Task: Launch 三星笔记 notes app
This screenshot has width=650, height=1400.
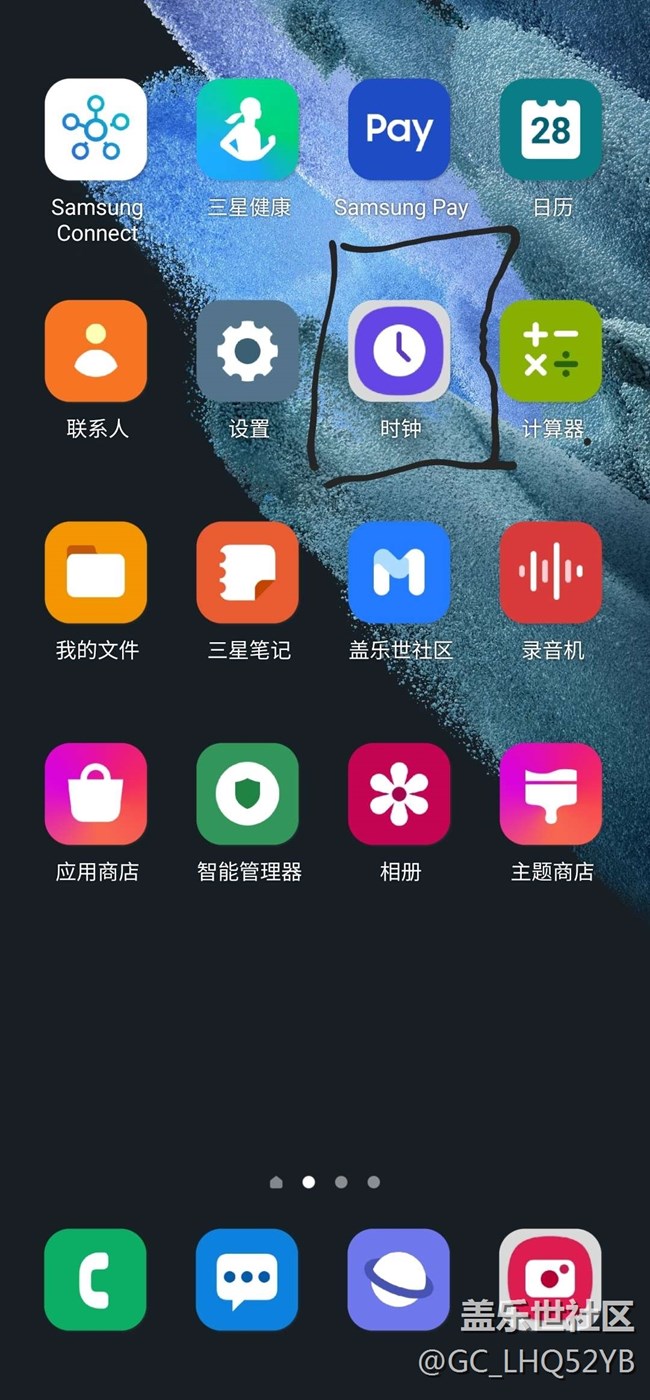Action: click(248, 572)
